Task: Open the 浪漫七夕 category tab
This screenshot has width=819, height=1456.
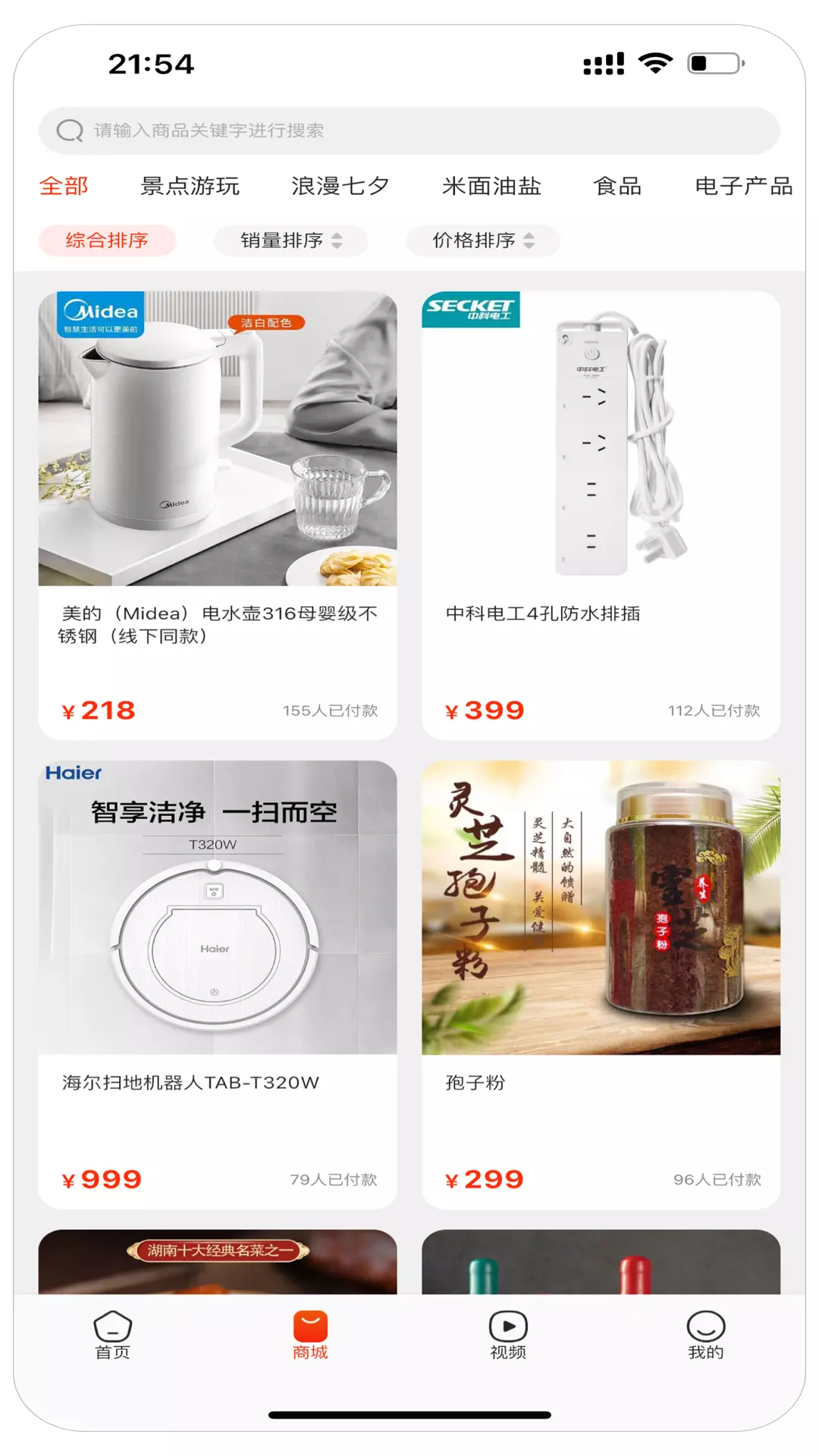Action: (340, 186)
